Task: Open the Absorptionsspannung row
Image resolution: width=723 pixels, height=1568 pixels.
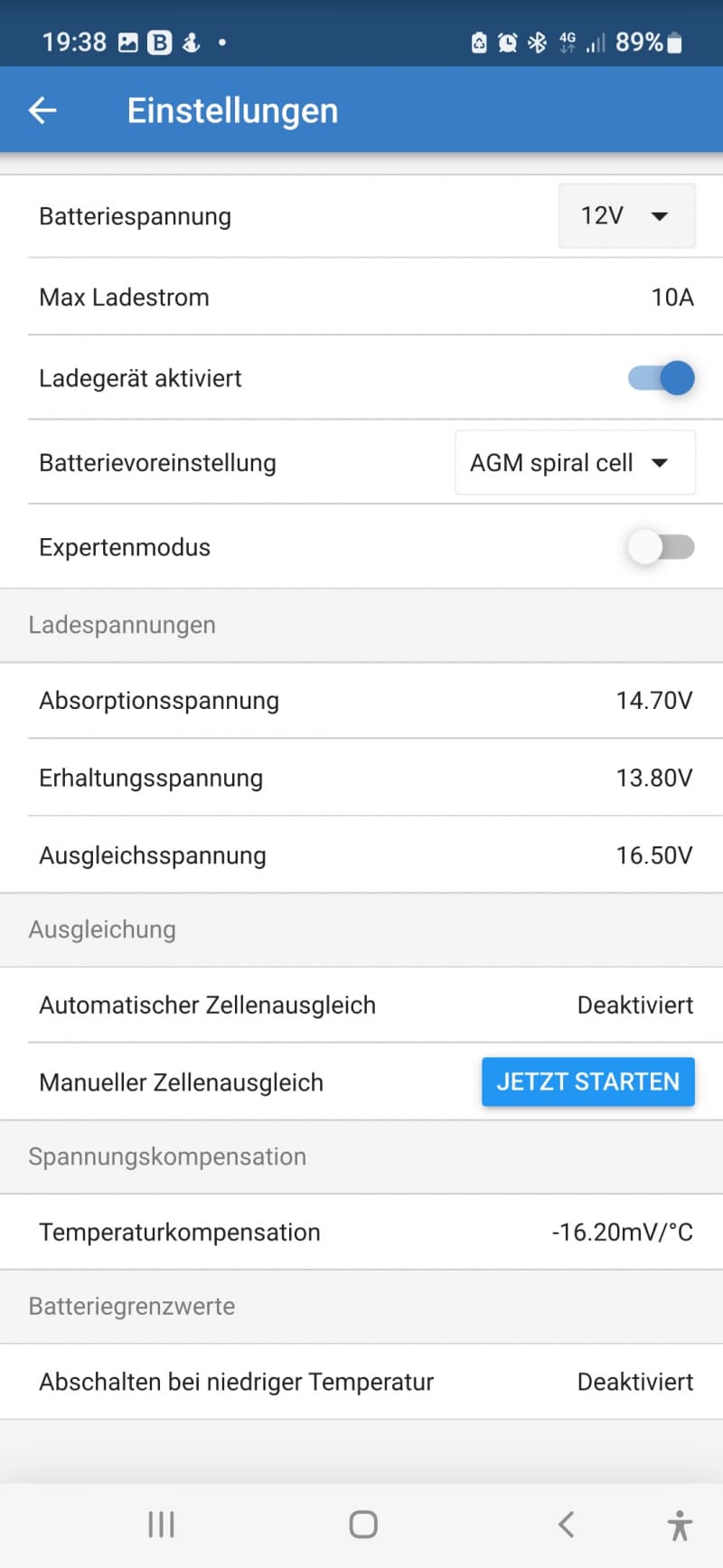Action: 361,700
